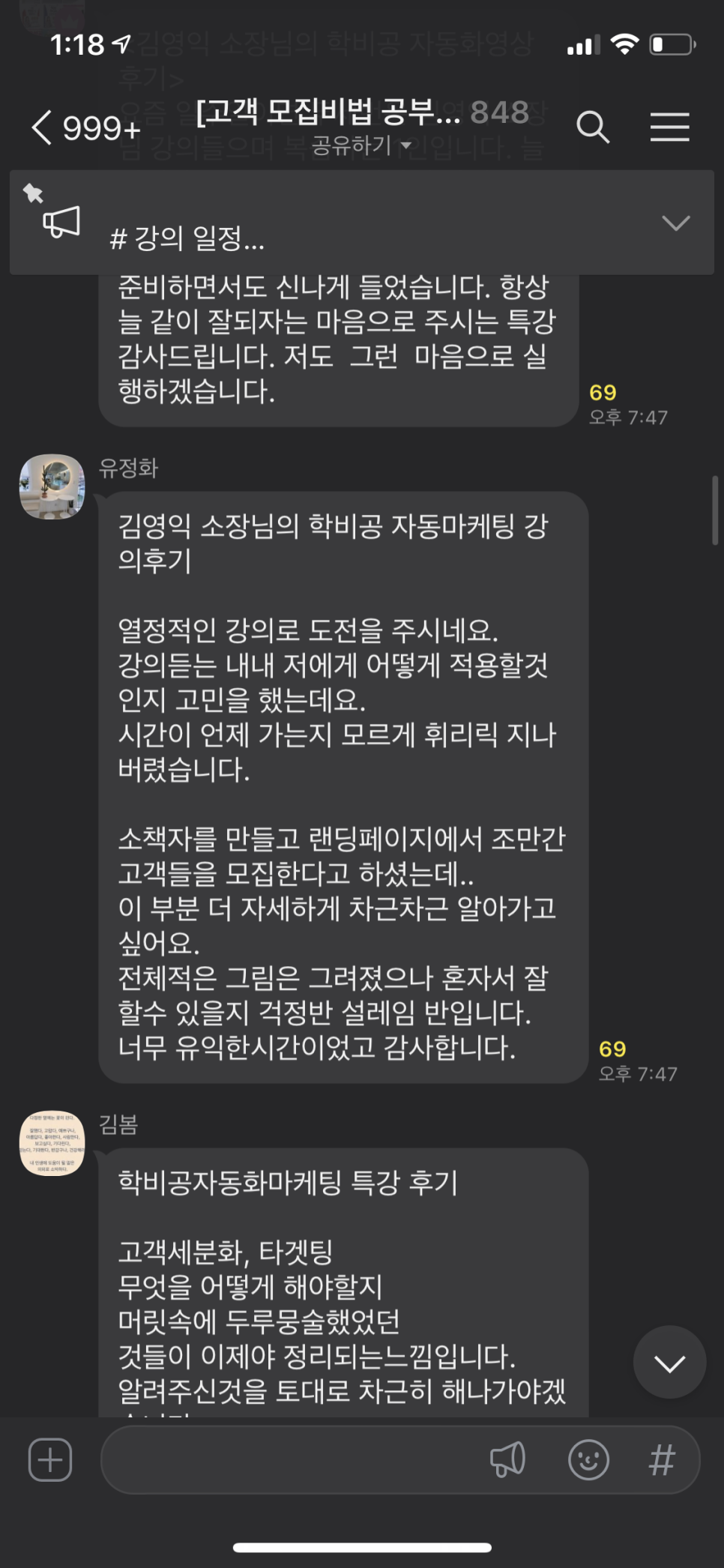The width and height of the screenshot is (724, 1568).
Task: Expand the pinned 강의 일정 notice
Action: coord(675,223)
